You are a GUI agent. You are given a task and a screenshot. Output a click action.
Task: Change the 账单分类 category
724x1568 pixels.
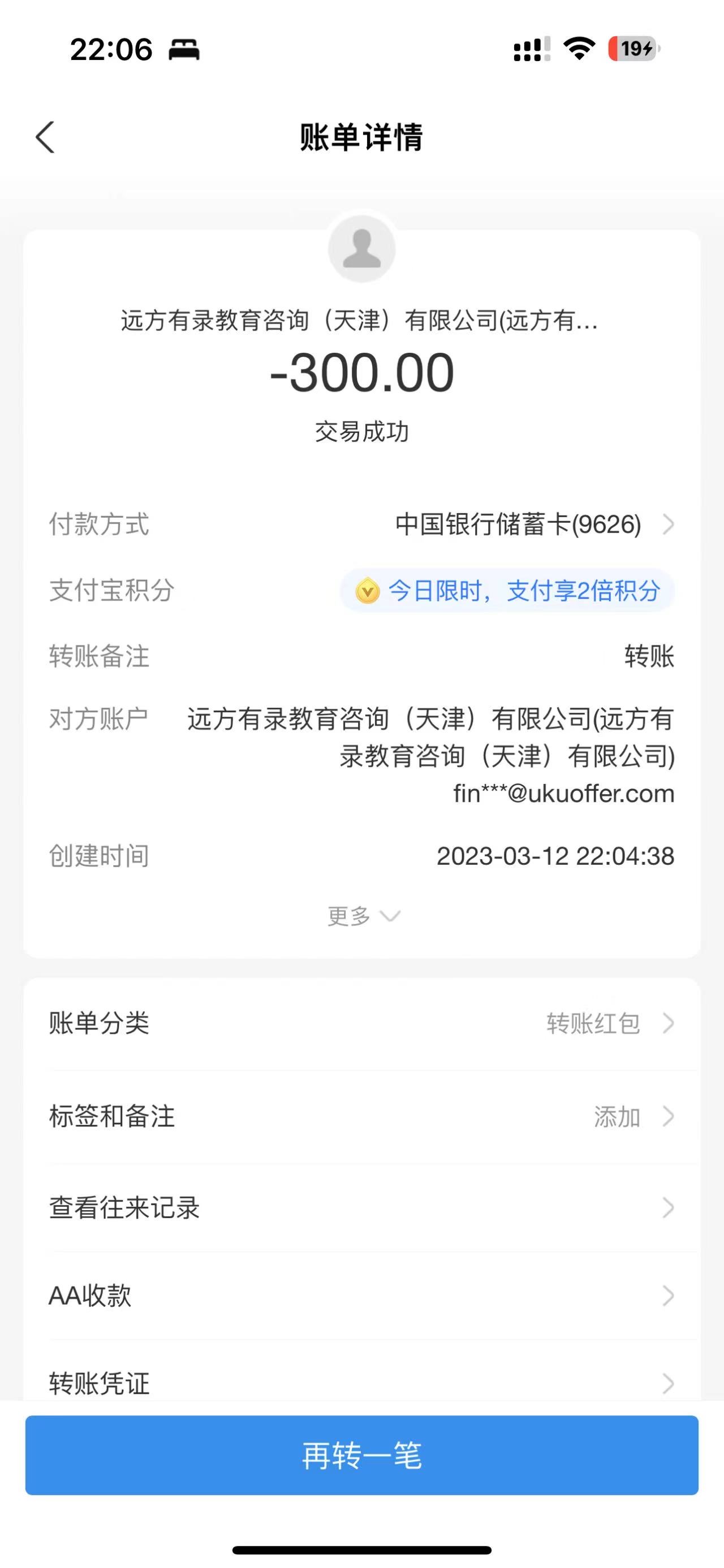pos(361,1023)
